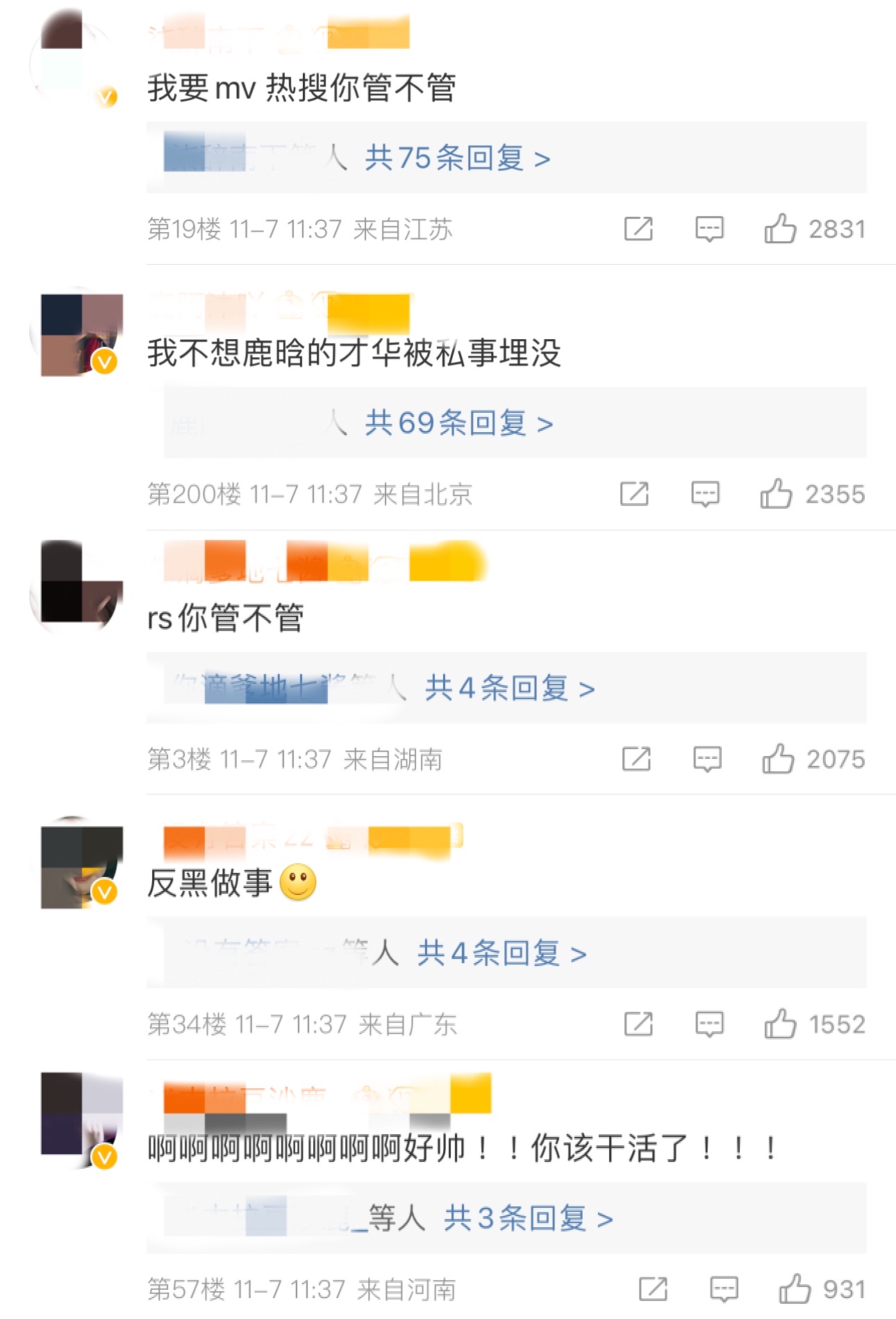896x1319 pixels.
Task: Like the 第57楼 comment from 河南
Action: coord(795,1290)
